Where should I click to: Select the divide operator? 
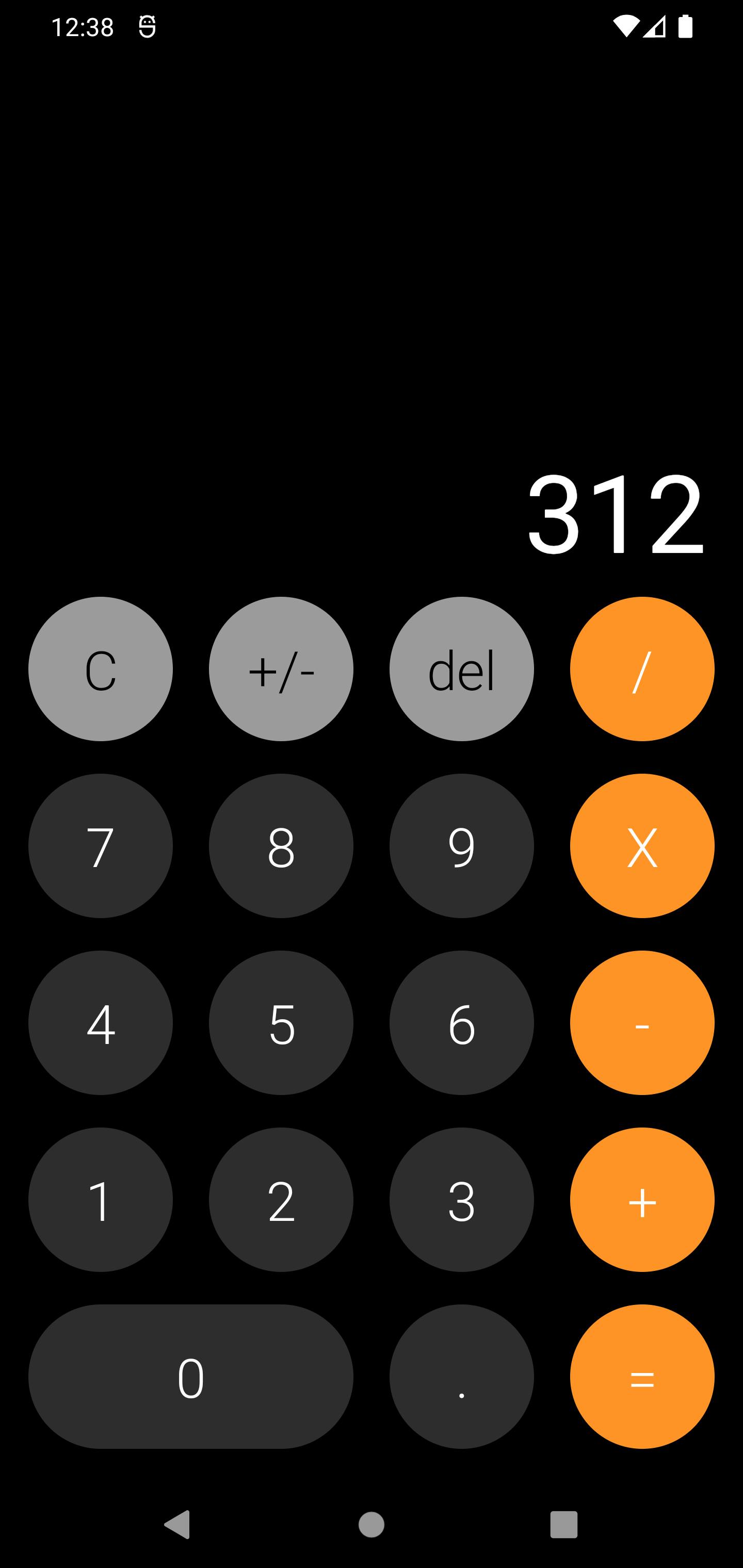(x=642, y=669)
